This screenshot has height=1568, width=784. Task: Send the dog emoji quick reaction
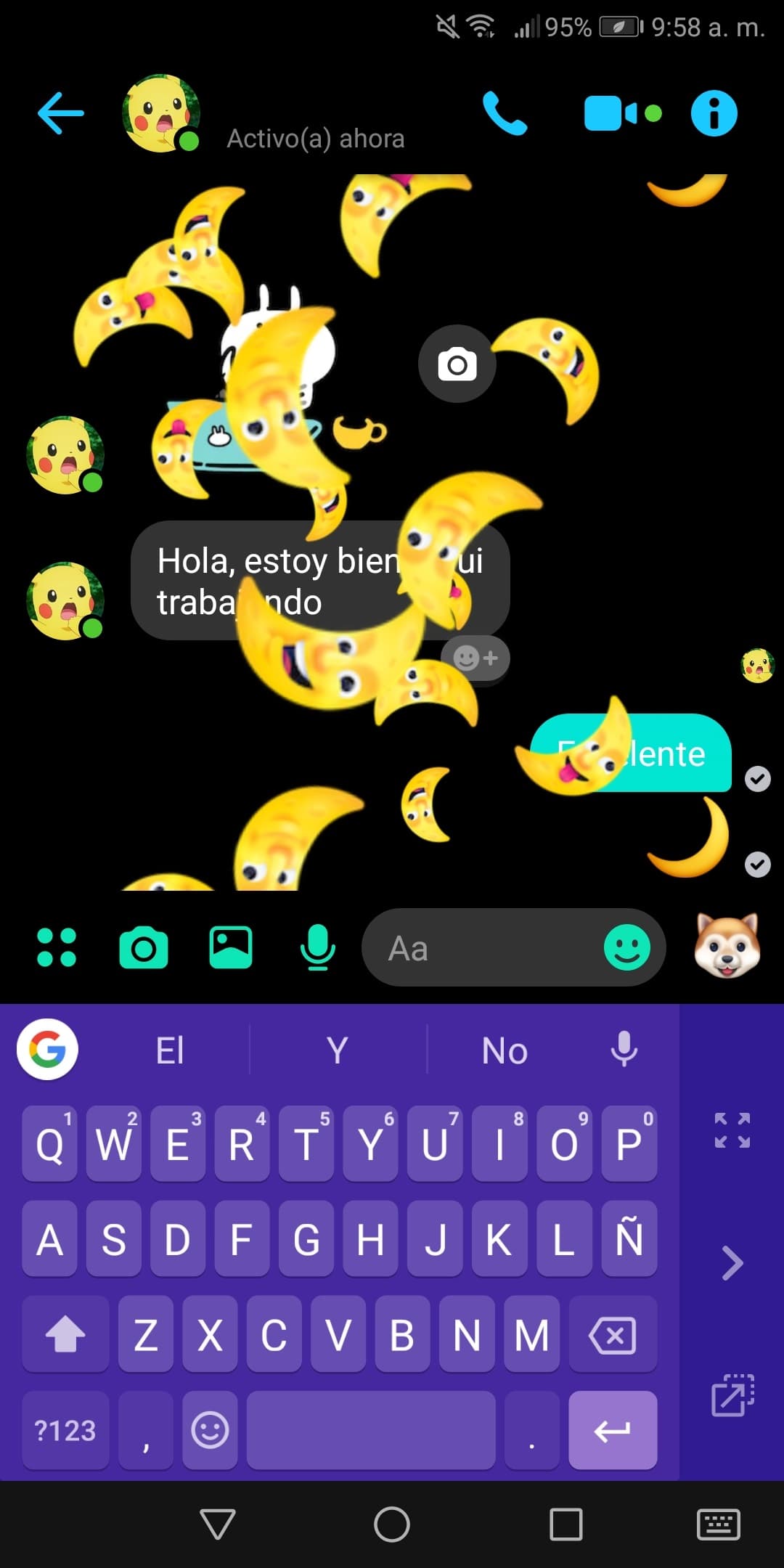pyautogui.click(x=727, y=946)
